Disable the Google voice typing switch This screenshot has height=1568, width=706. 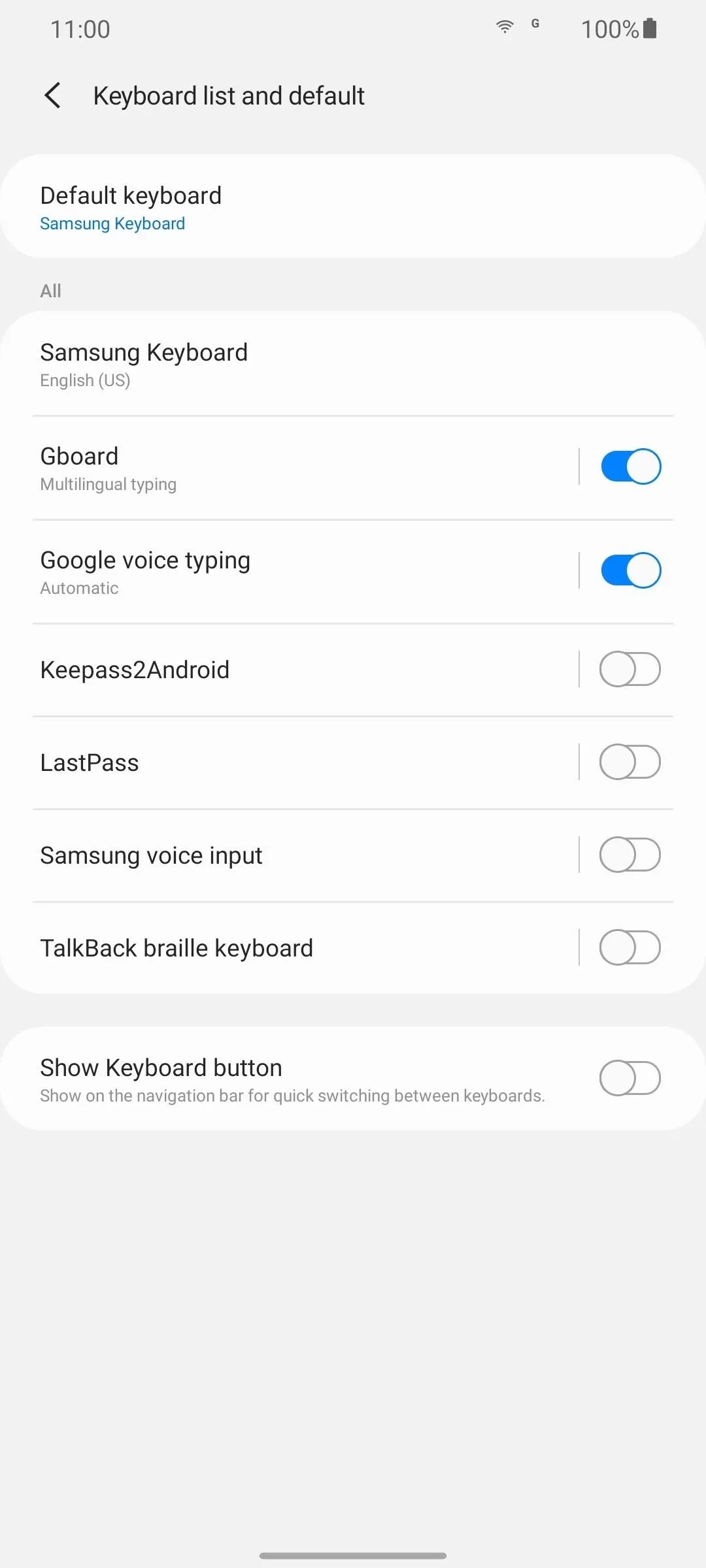(630, 570)
